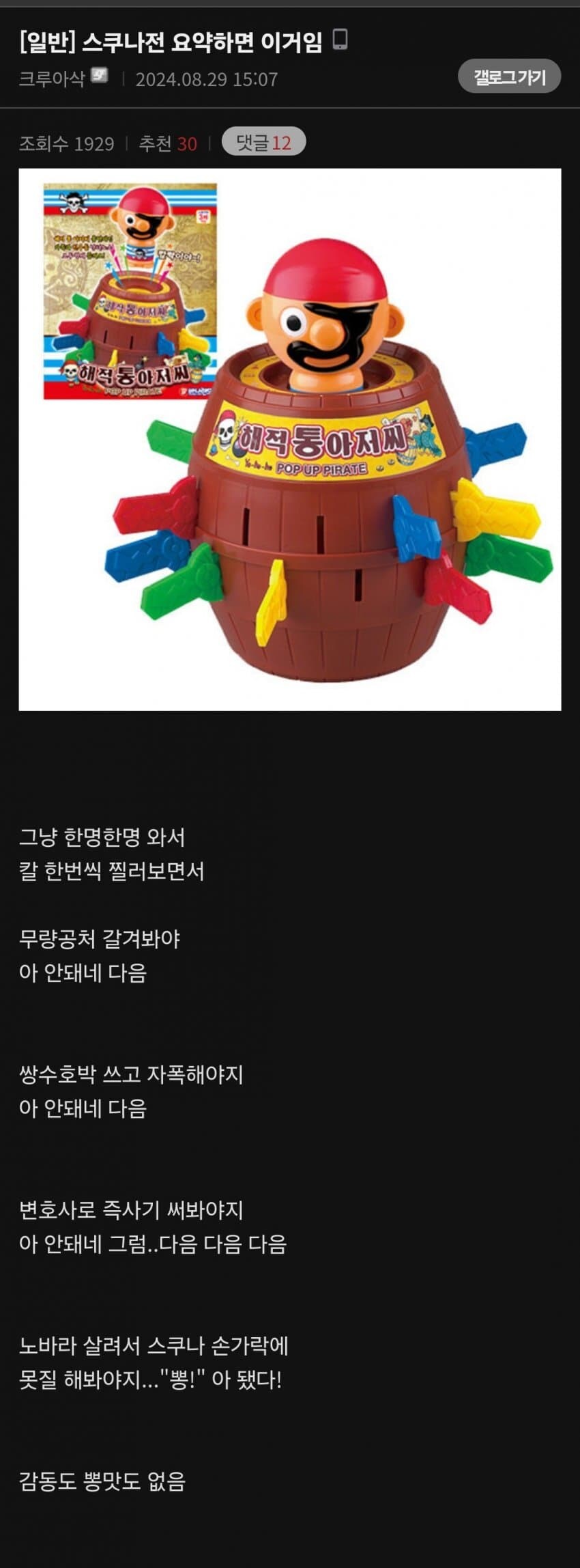Open author 크루아삭's profile

coord(52,79)
